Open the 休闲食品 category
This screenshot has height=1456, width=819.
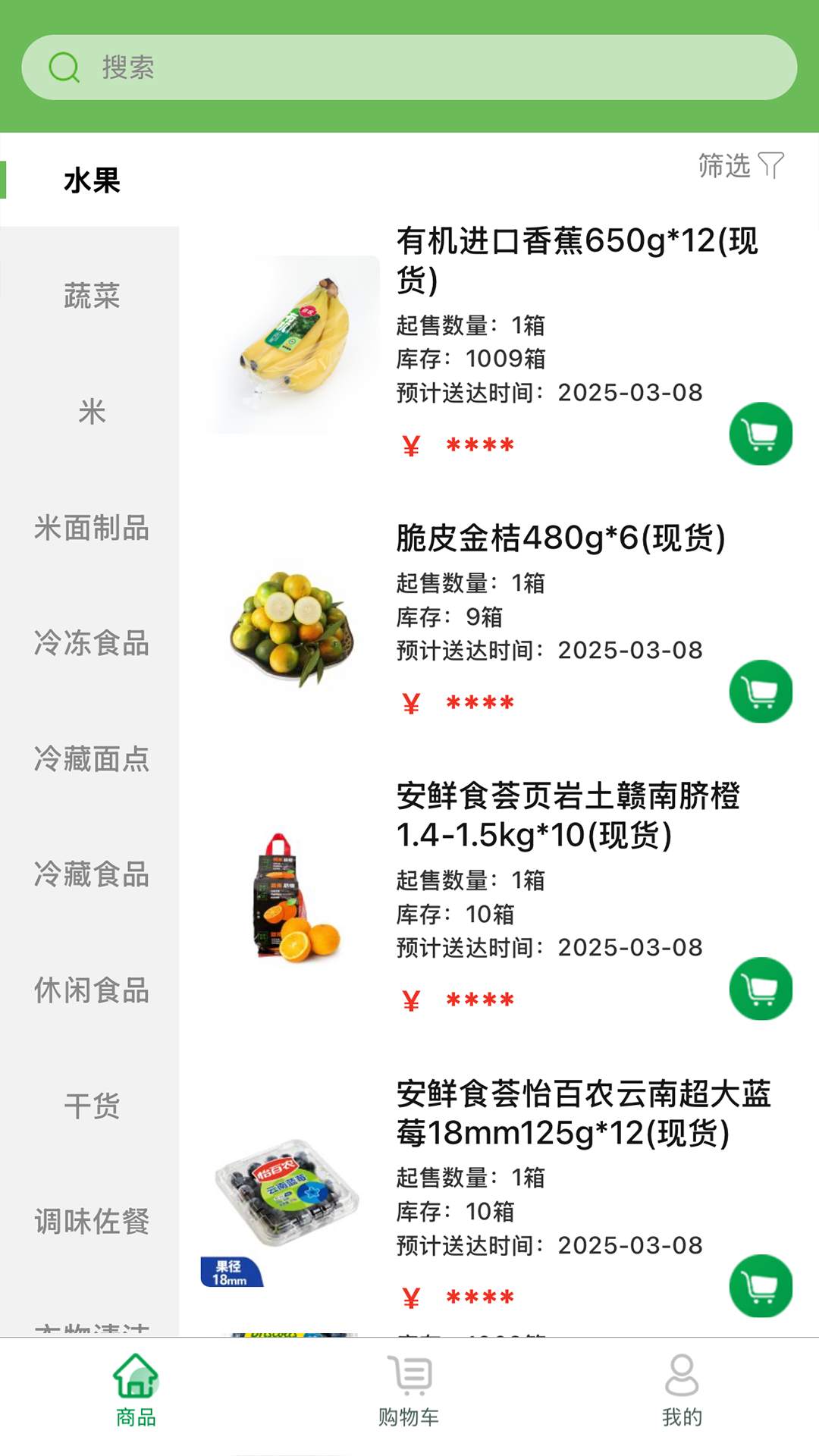90,990
